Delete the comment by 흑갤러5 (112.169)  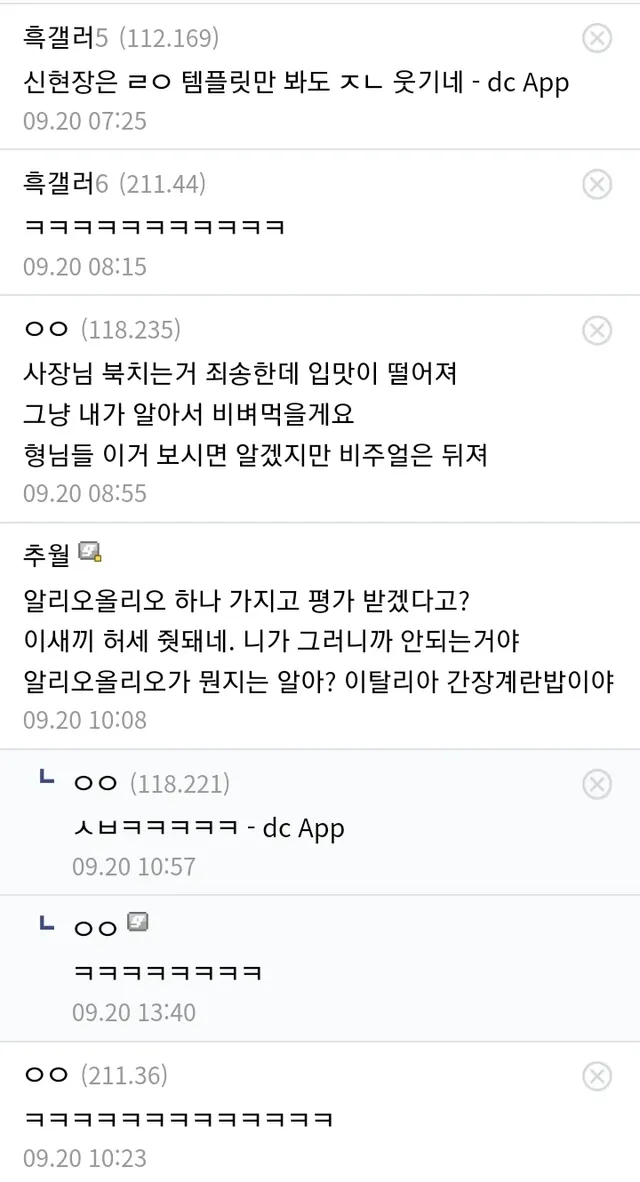click(x=597, y=39)
